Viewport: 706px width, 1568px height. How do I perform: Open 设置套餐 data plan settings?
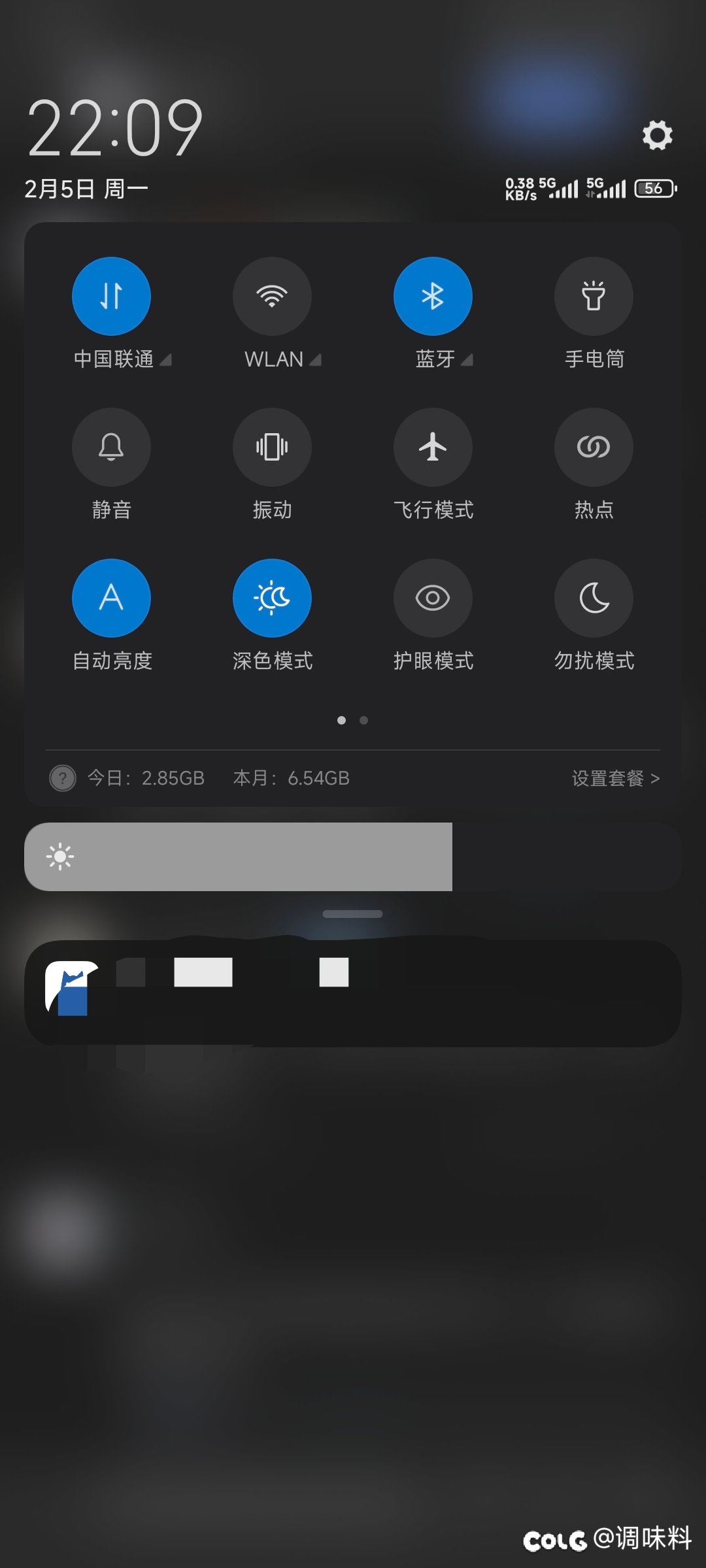tap(616, 778)
